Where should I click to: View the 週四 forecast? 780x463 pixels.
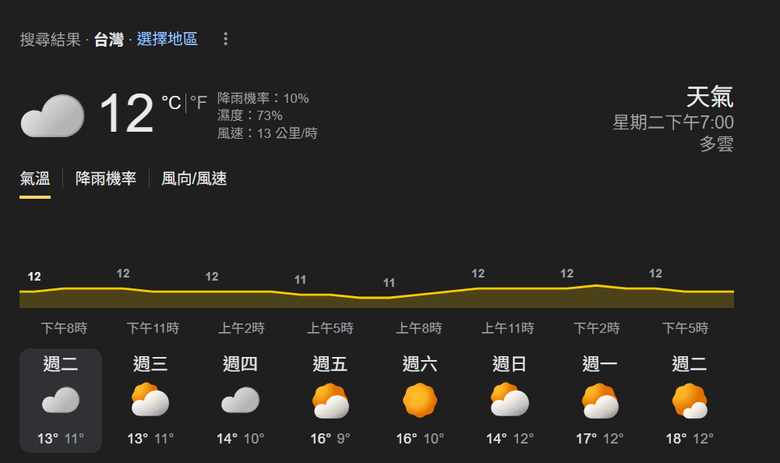[x=240, y=400]
